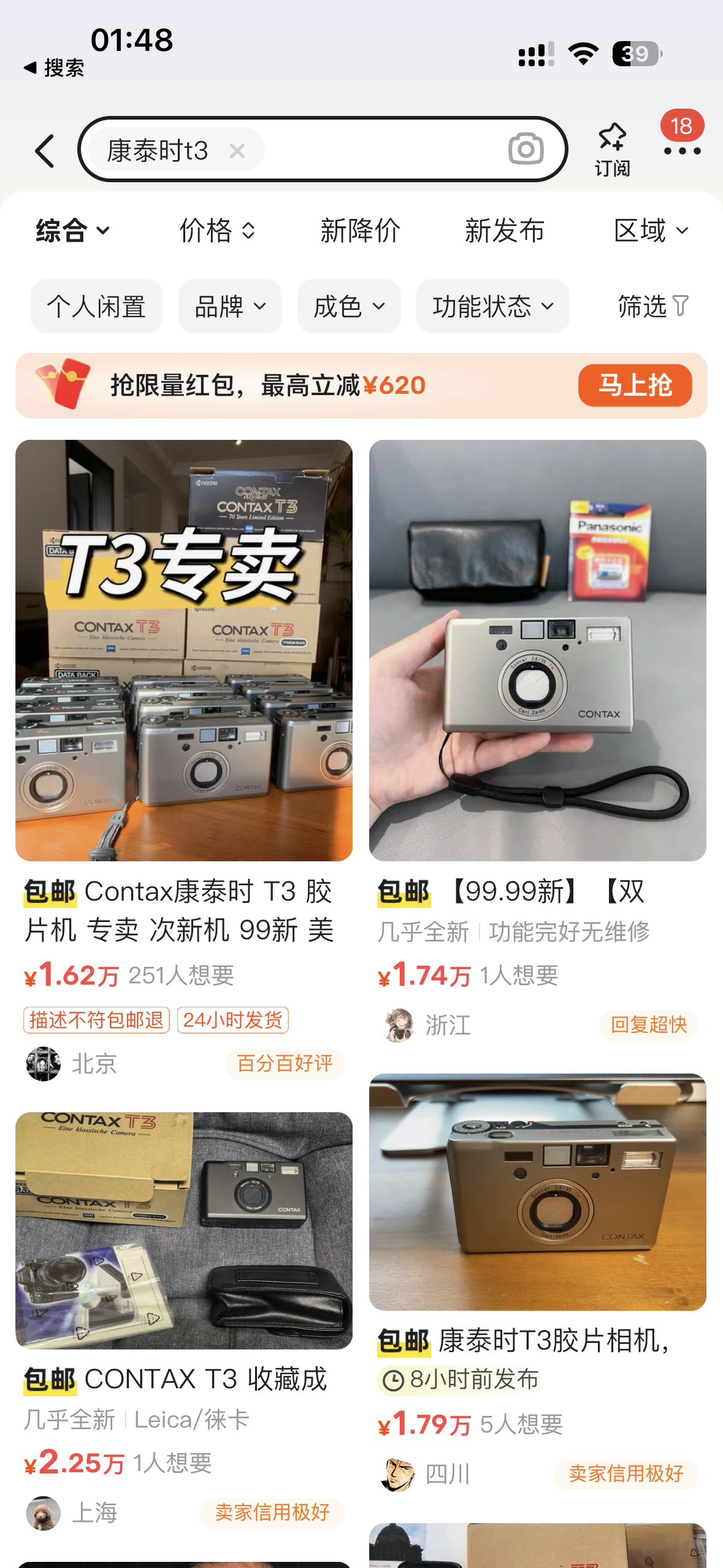Image resolution: width=723 pixels, height=1568 pixels.
Task: Grab the red packet via 马上抢
Action: coord(635,385)
